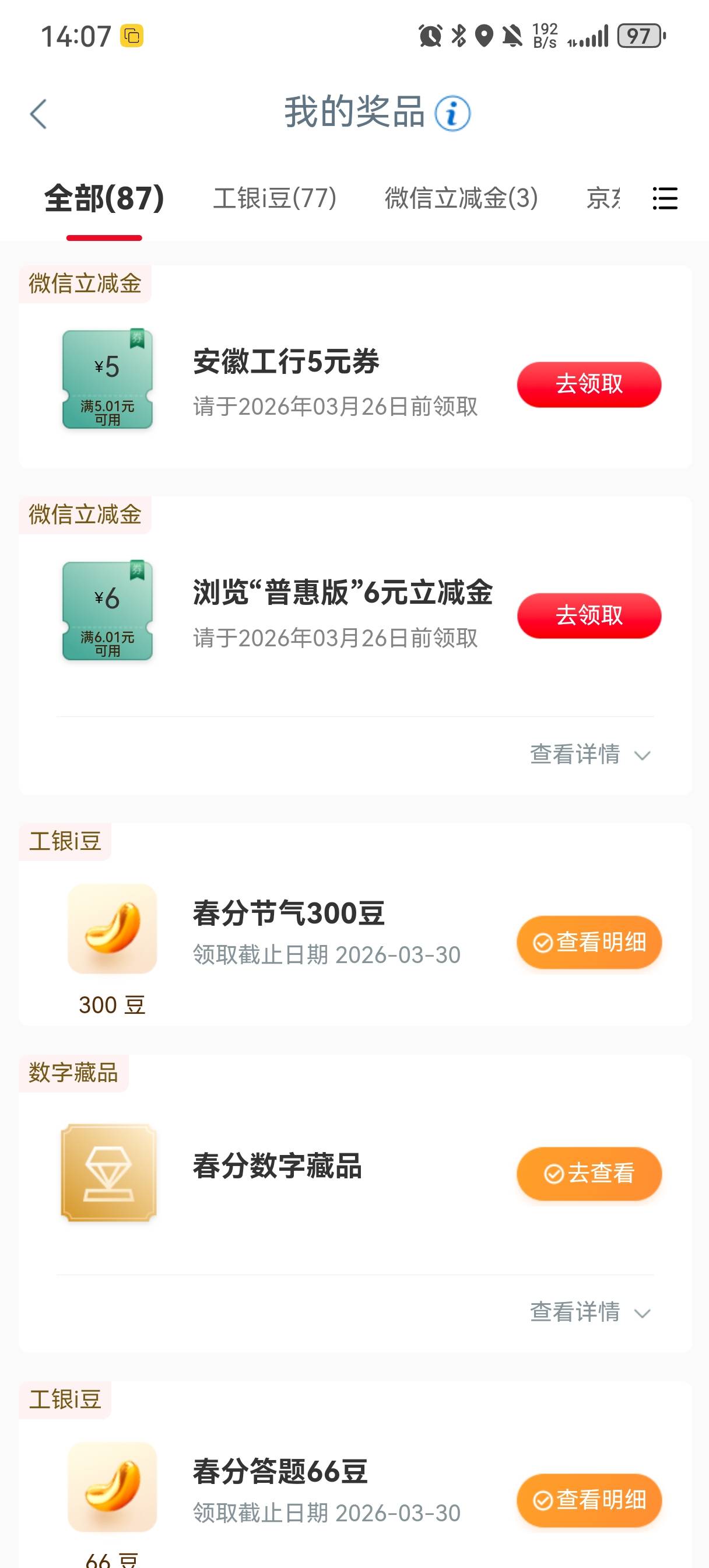Go back from 我的奖品 page

click(38, 114)
